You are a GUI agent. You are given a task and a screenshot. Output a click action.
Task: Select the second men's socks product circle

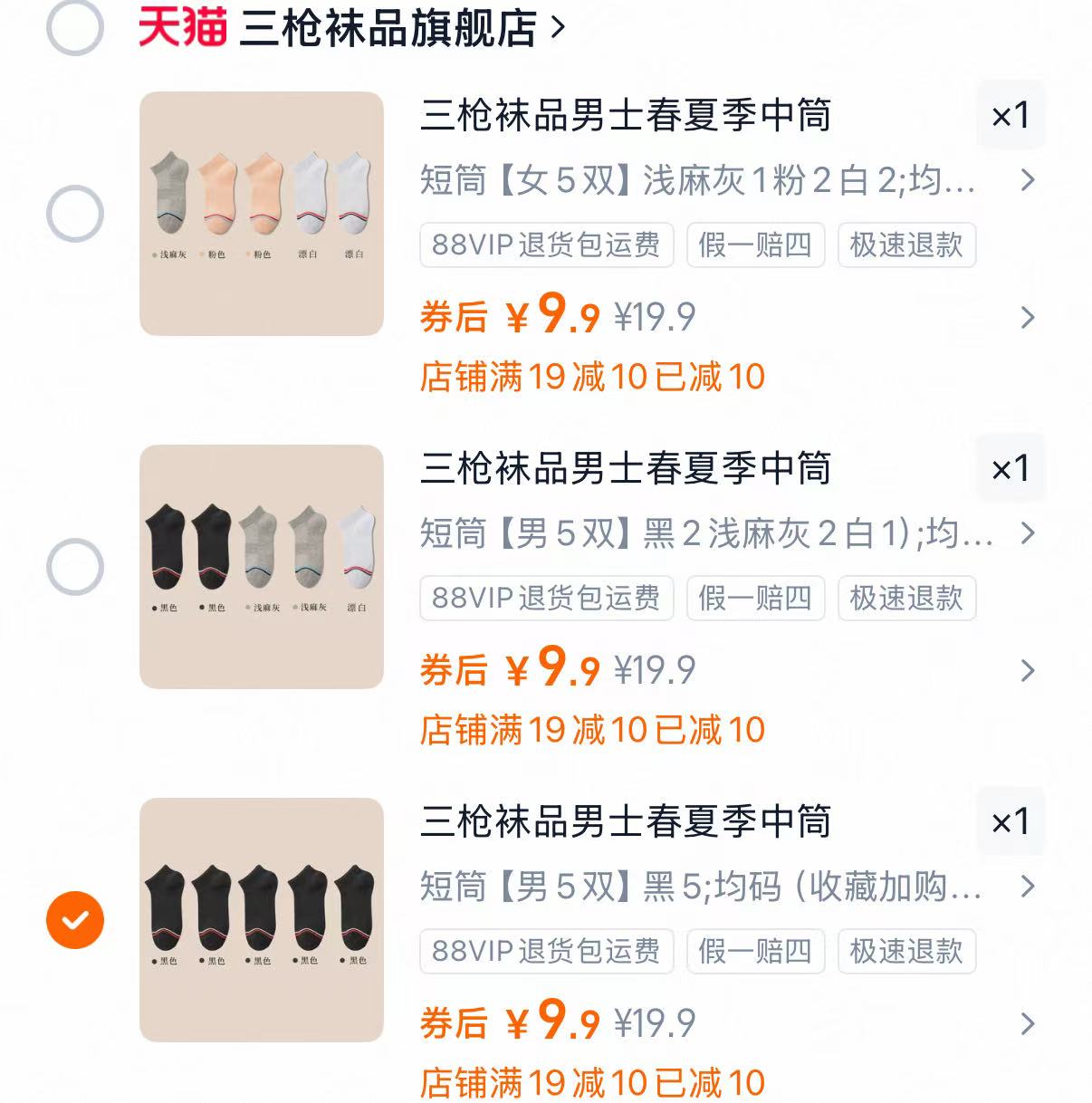[x=75, y=565]
